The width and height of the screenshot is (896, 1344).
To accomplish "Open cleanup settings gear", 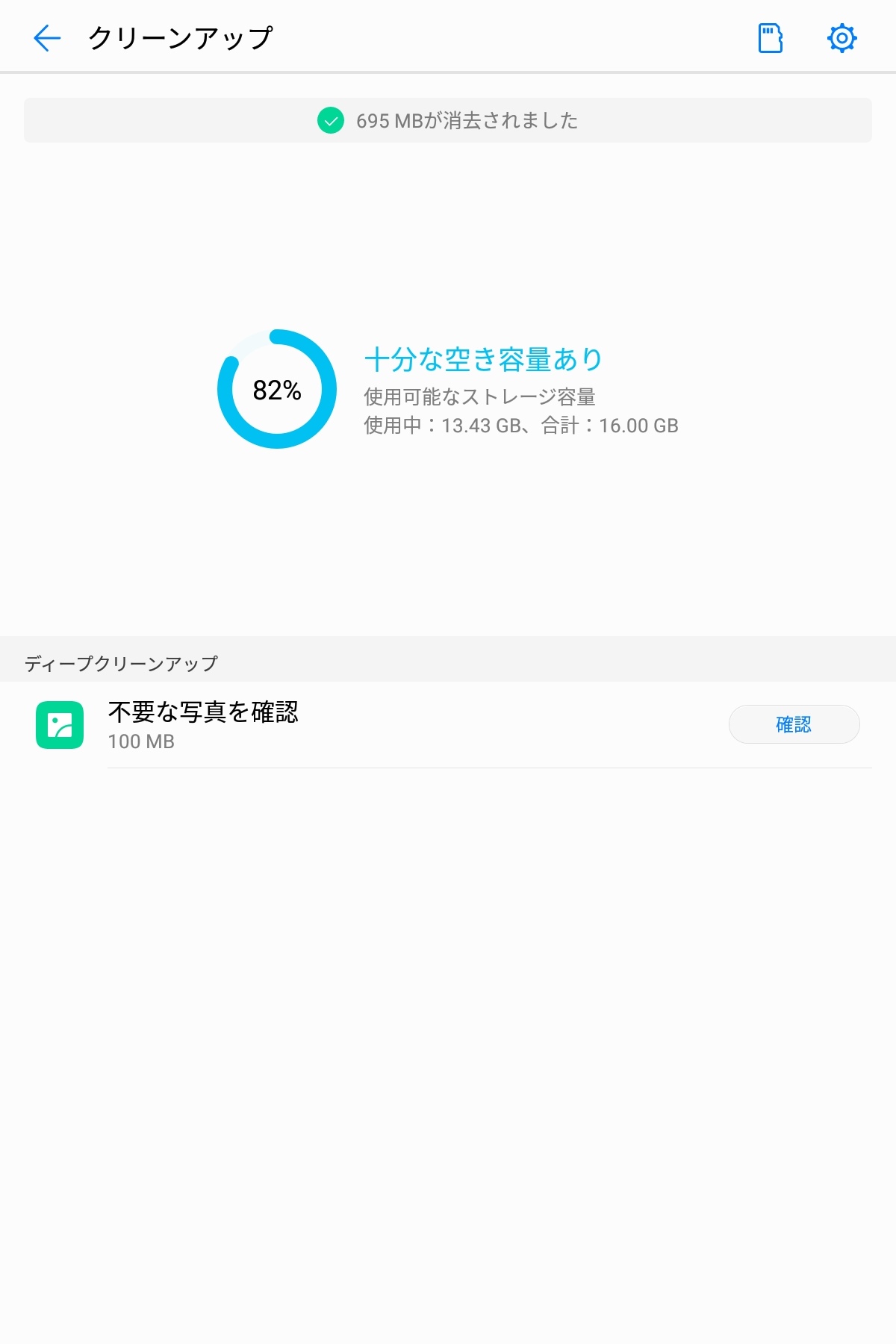I will tap(841, 38).
